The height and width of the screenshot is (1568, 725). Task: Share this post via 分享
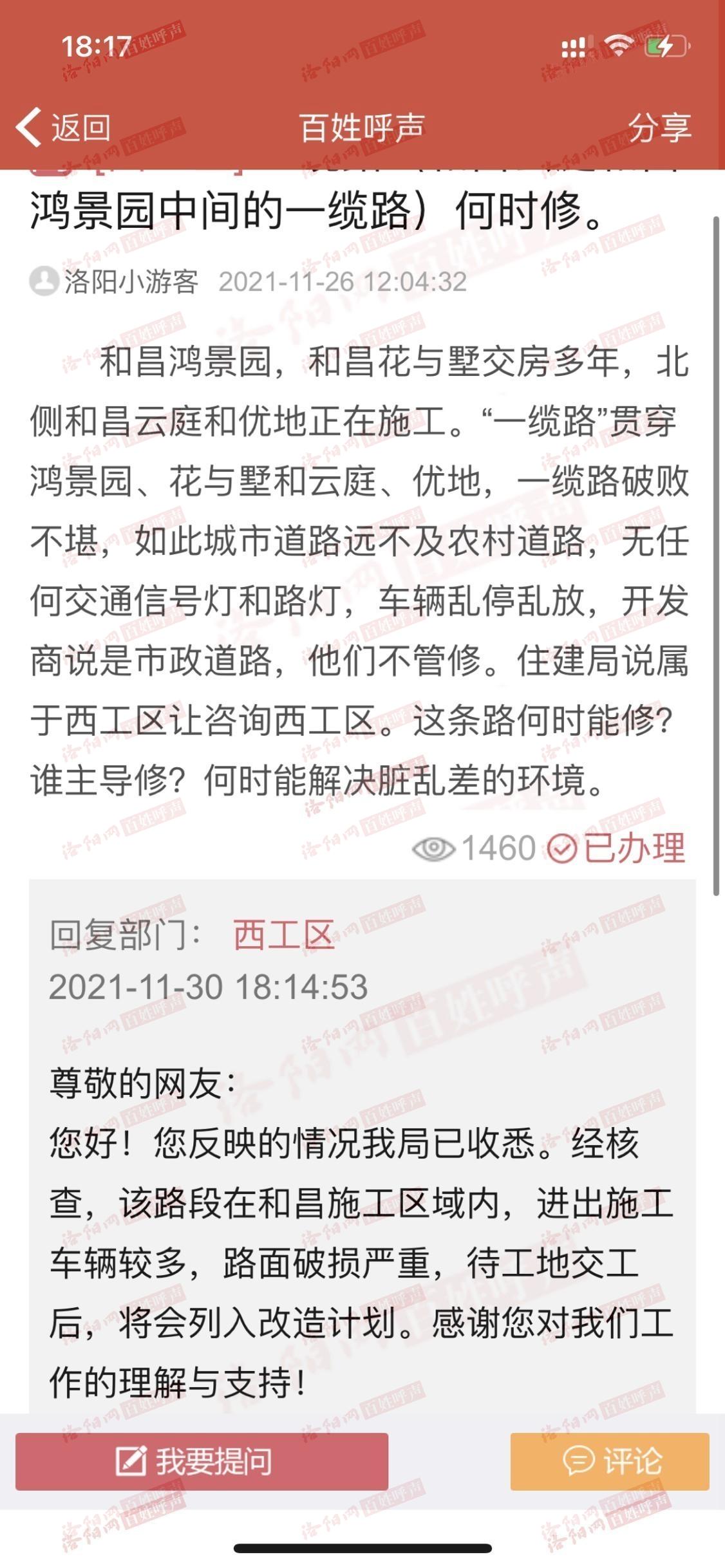pos(659,127)
